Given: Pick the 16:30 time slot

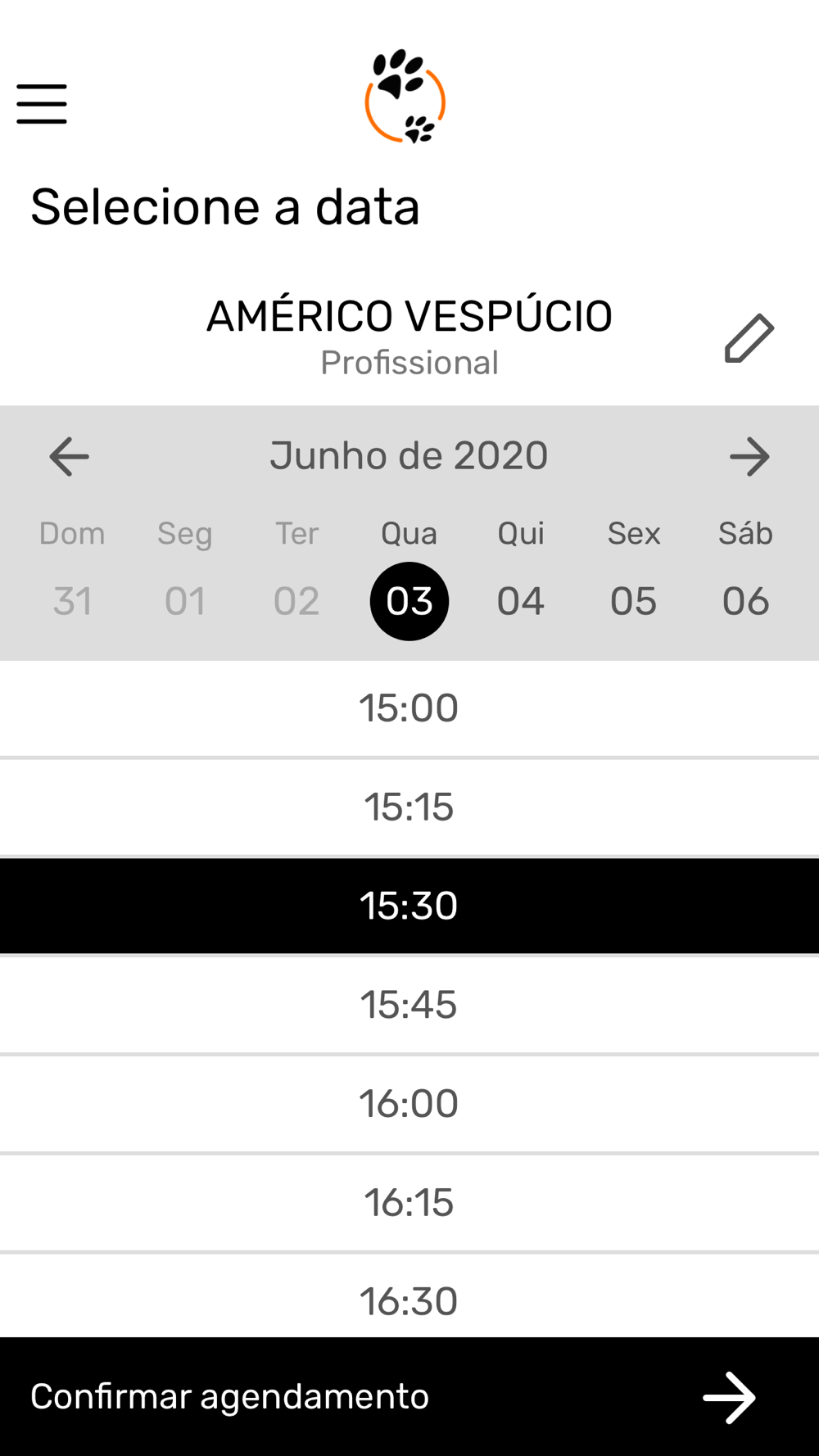Looking at the screenshot, I should pyautogui.click(x=409, y=1300).
